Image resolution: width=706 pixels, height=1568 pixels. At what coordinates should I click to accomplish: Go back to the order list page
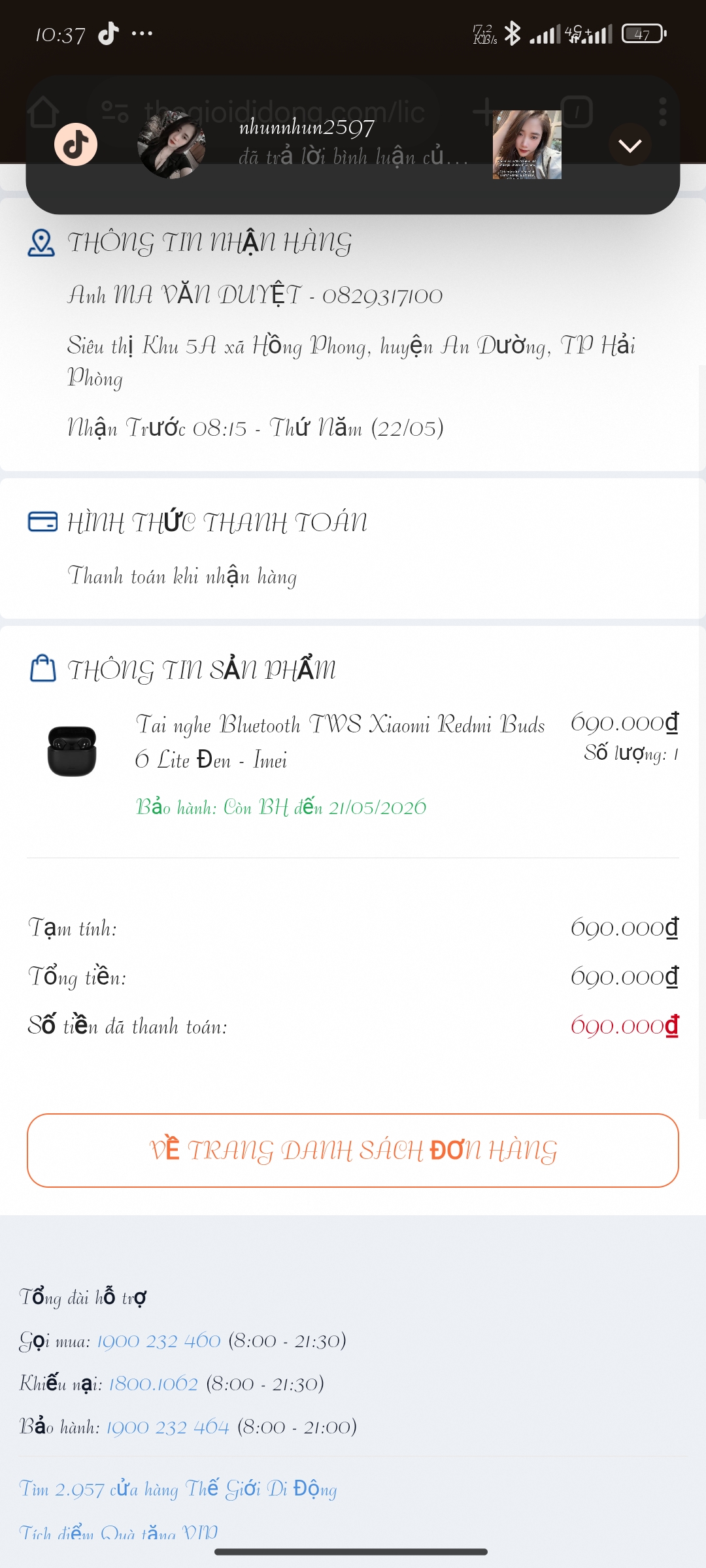pos(353,1151)
